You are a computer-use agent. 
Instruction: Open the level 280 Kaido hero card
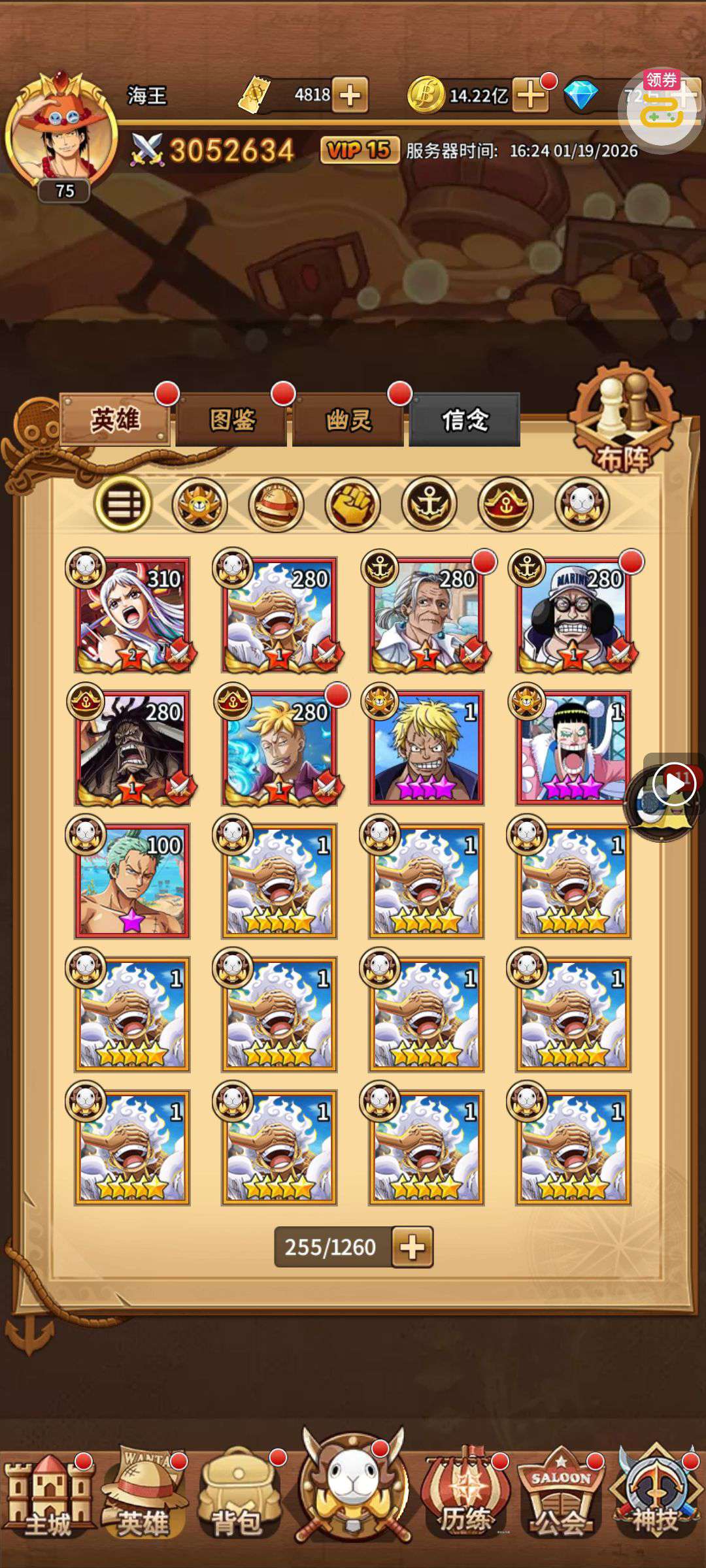132,748
